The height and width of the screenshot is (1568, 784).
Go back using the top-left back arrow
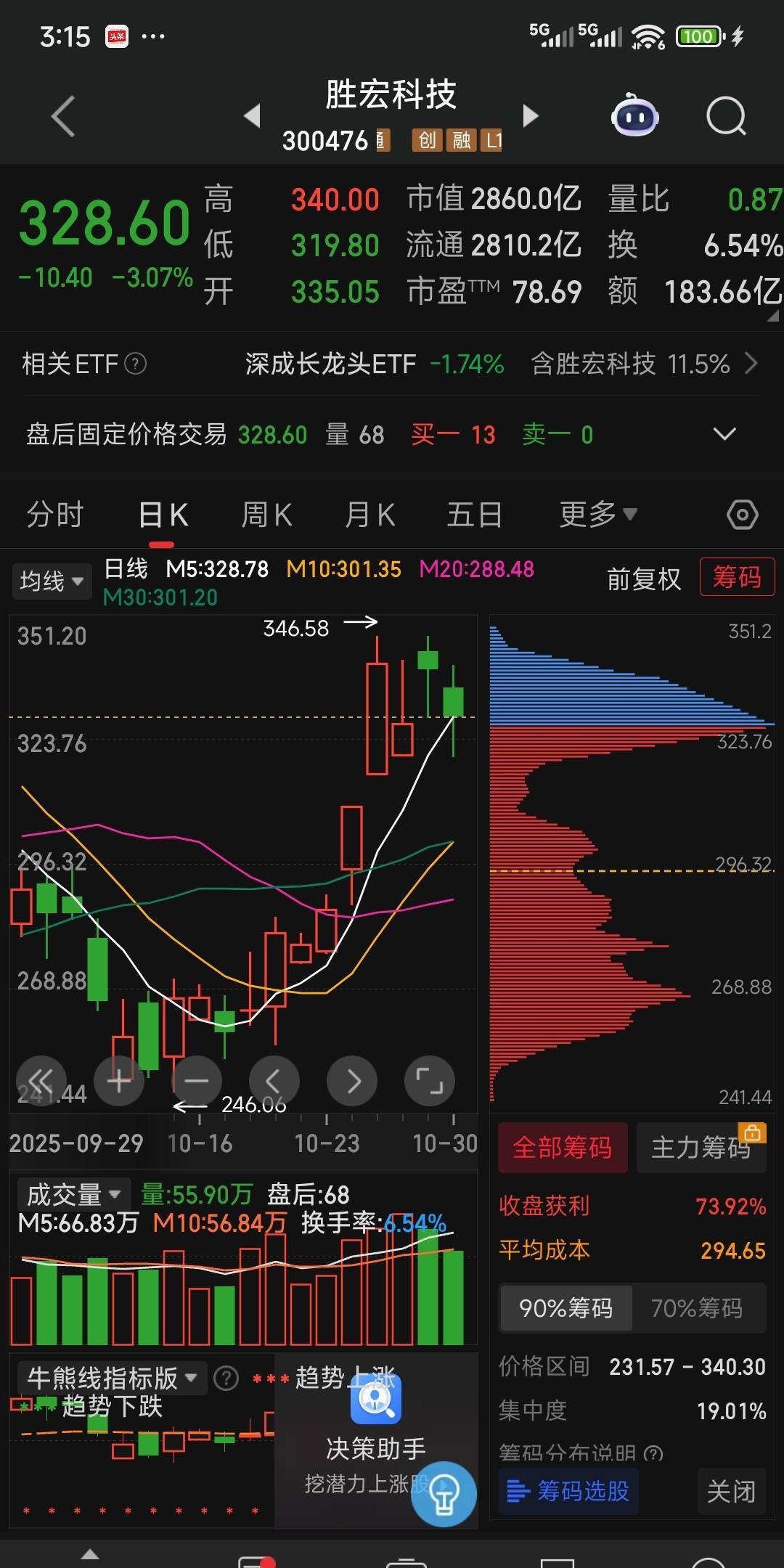point(64,116)
